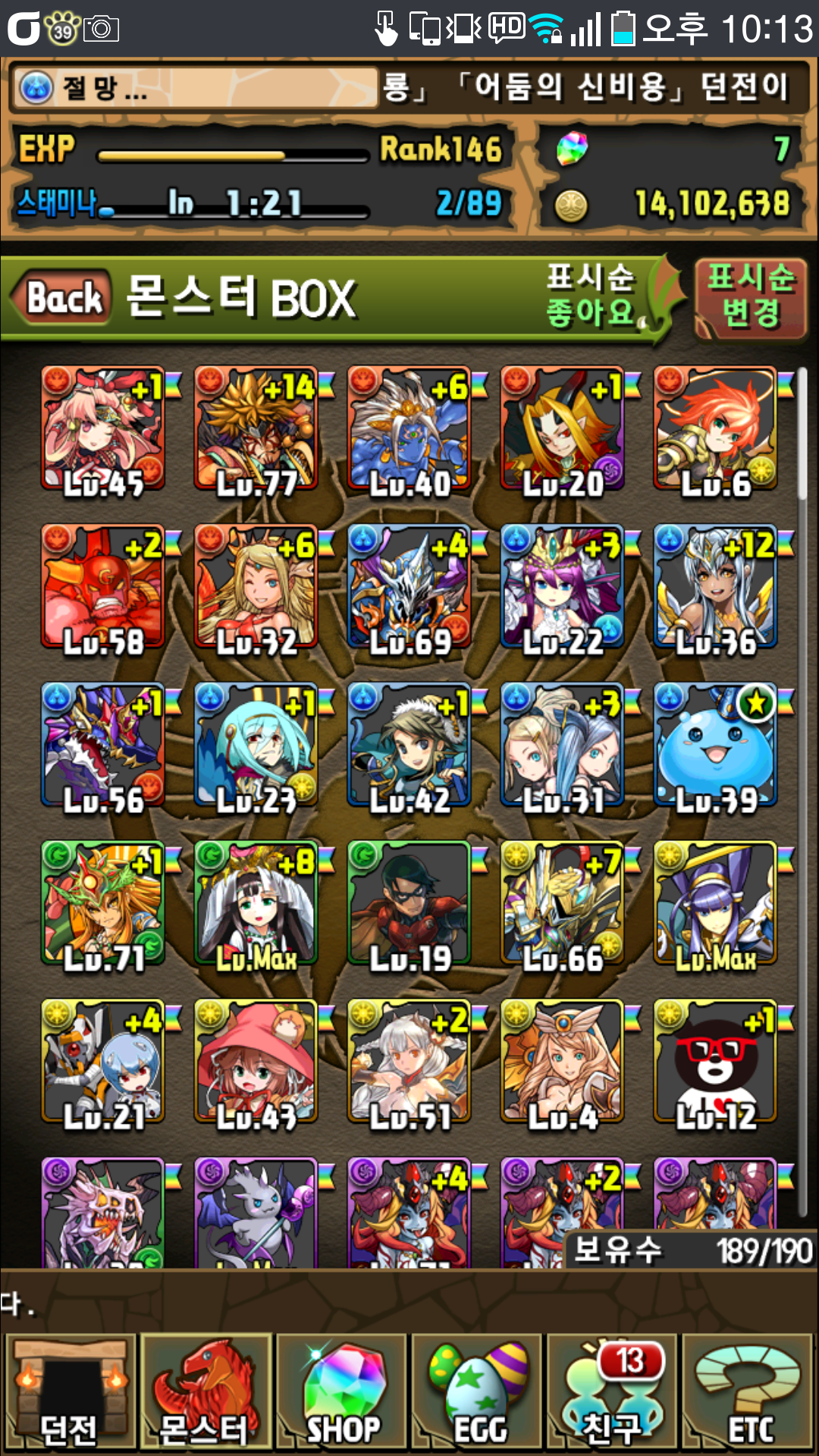The width and height of the screenshot is (819, 1456).
Task: Select the wood monster at Lv.71
Action: 103,904
